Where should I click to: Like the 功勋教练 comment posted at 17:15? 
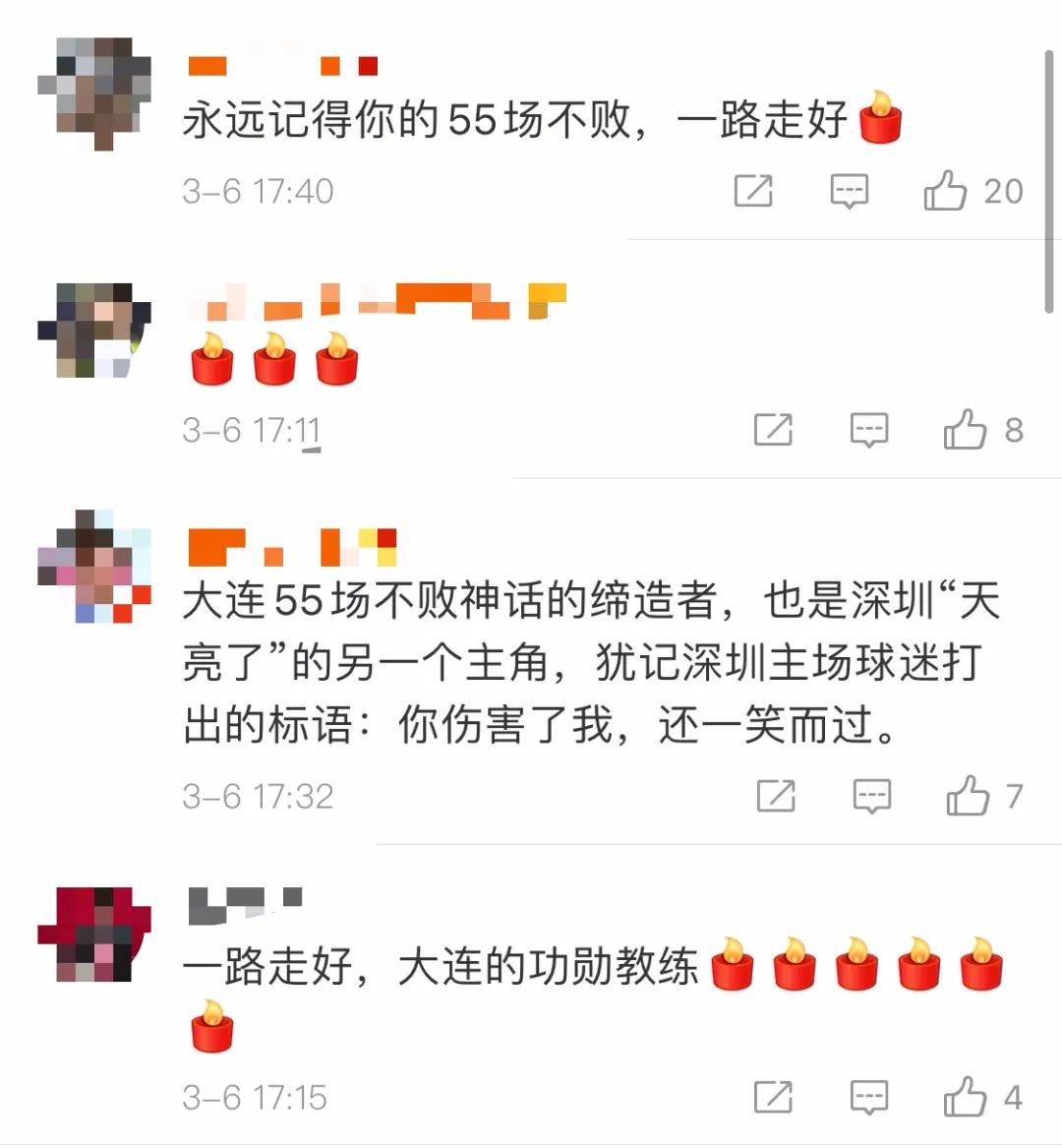pyautogui.click(x=965, y=1096)
